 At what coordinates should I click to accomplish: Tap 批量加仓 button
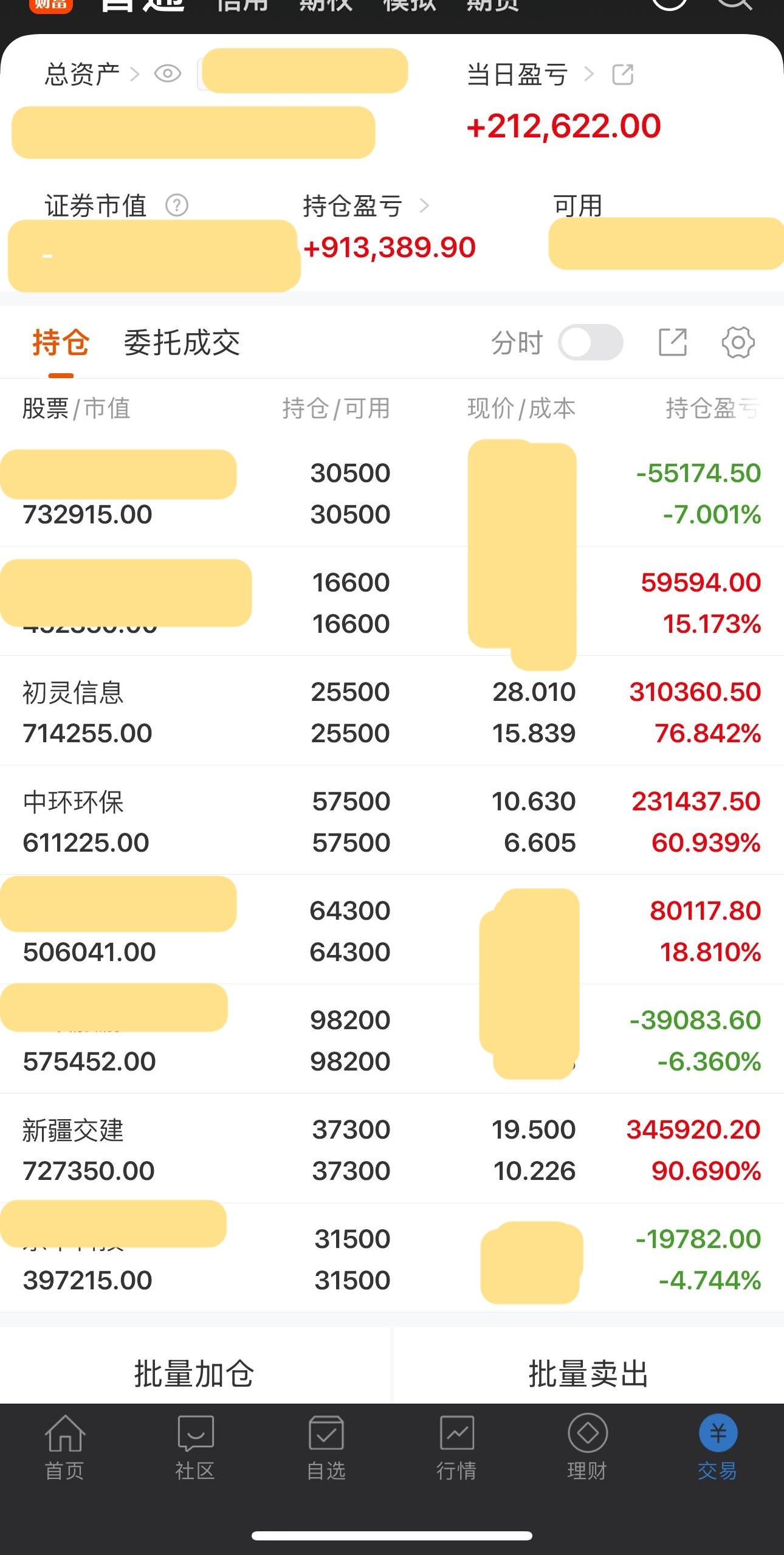tap(194, 1374)
